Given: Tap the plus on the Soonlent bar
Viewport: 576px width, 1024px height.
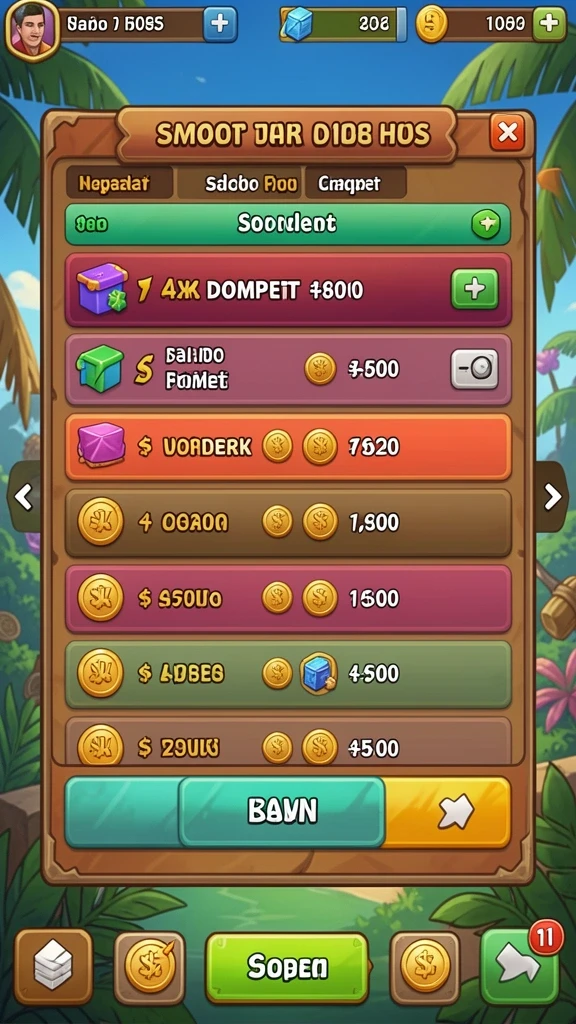Looking at the screenshot, I should (486, 225).
